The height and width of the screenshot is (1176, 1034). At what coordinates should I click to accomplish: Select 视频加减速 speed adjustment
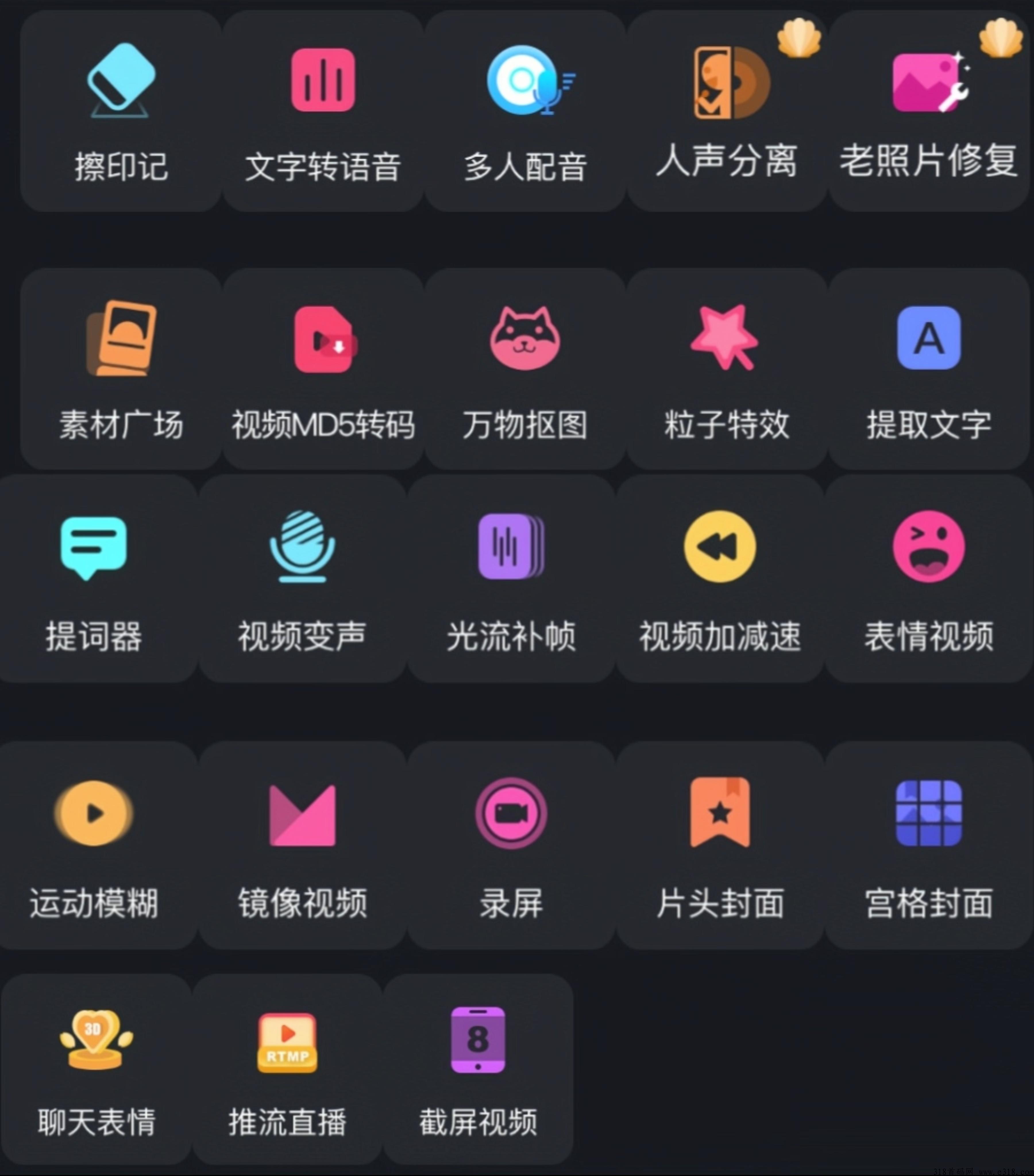[x=720, y=578]
